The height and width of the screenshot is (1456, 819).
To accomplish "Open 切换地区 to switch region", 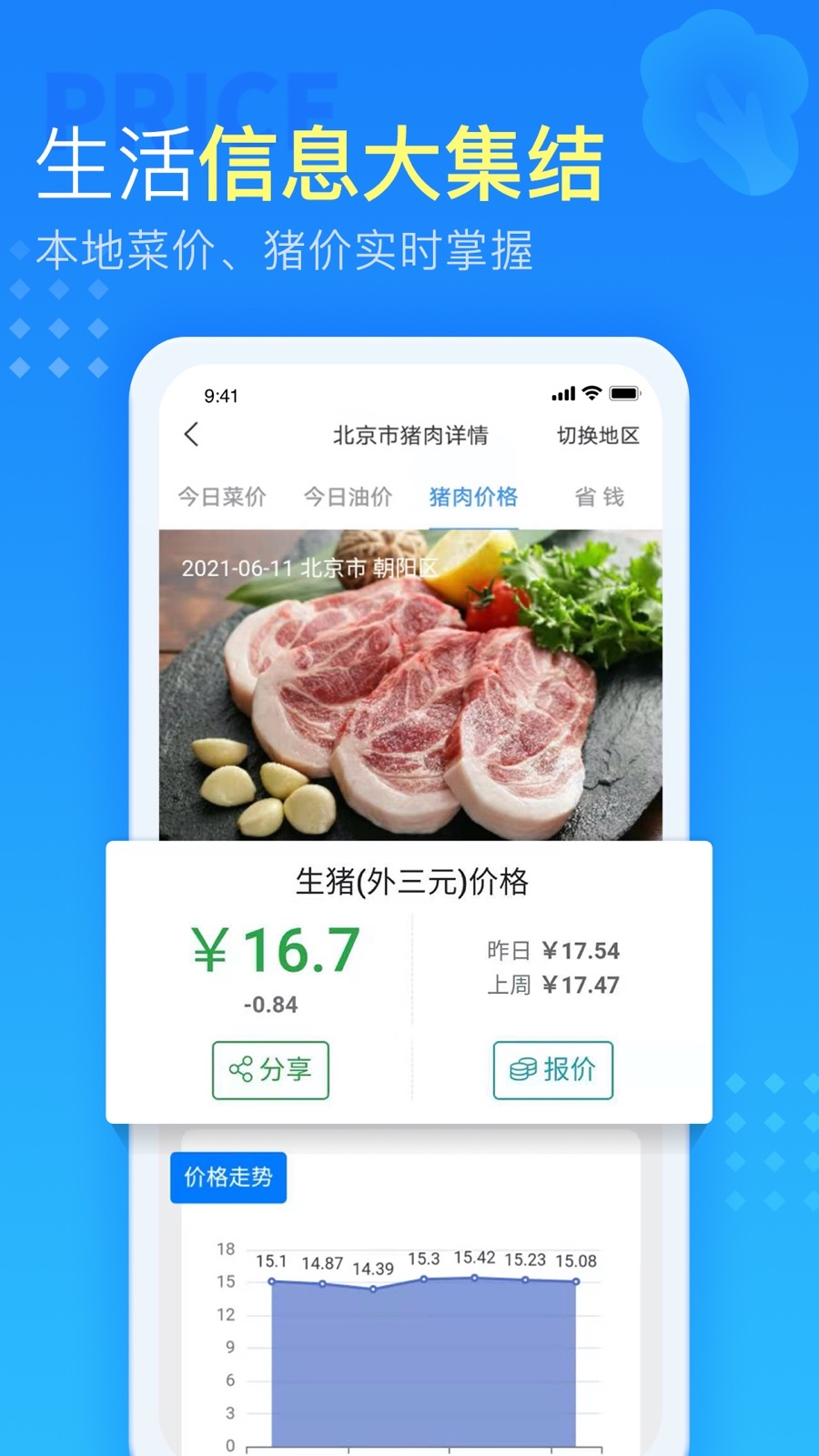I will pyautogui.click(x=599, y=436).
